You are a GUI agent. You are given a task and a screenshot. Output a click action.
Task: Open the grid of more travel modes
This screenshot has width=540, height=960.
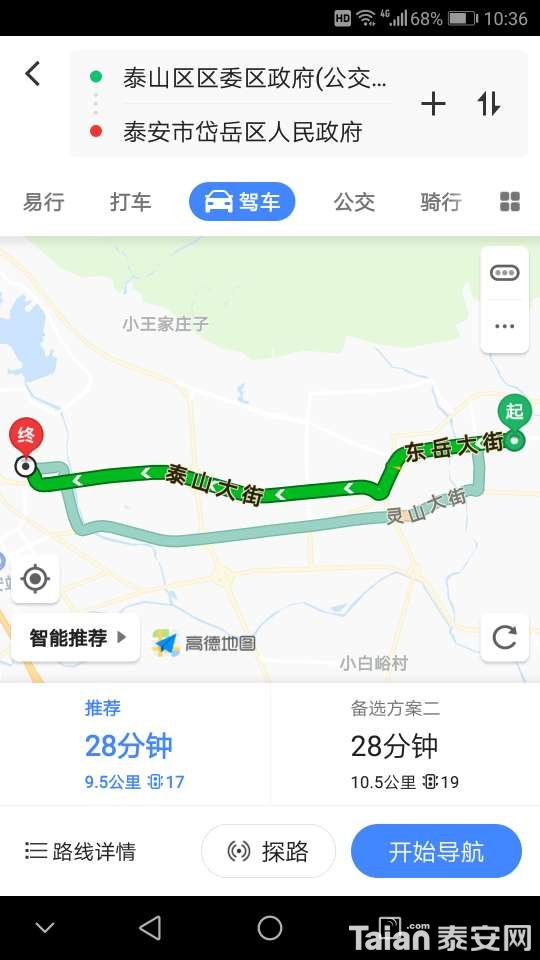pyautogui.click(x=510, y=201)
